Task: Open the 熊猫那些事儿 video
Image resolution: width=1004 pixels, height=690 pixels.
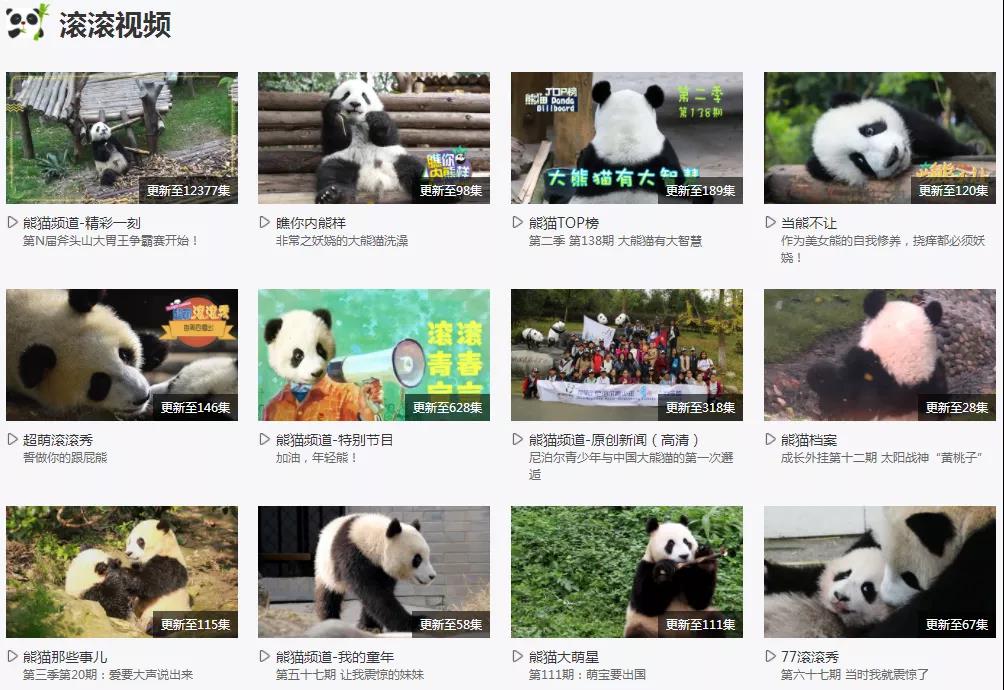Action: [x=121, y=572]
